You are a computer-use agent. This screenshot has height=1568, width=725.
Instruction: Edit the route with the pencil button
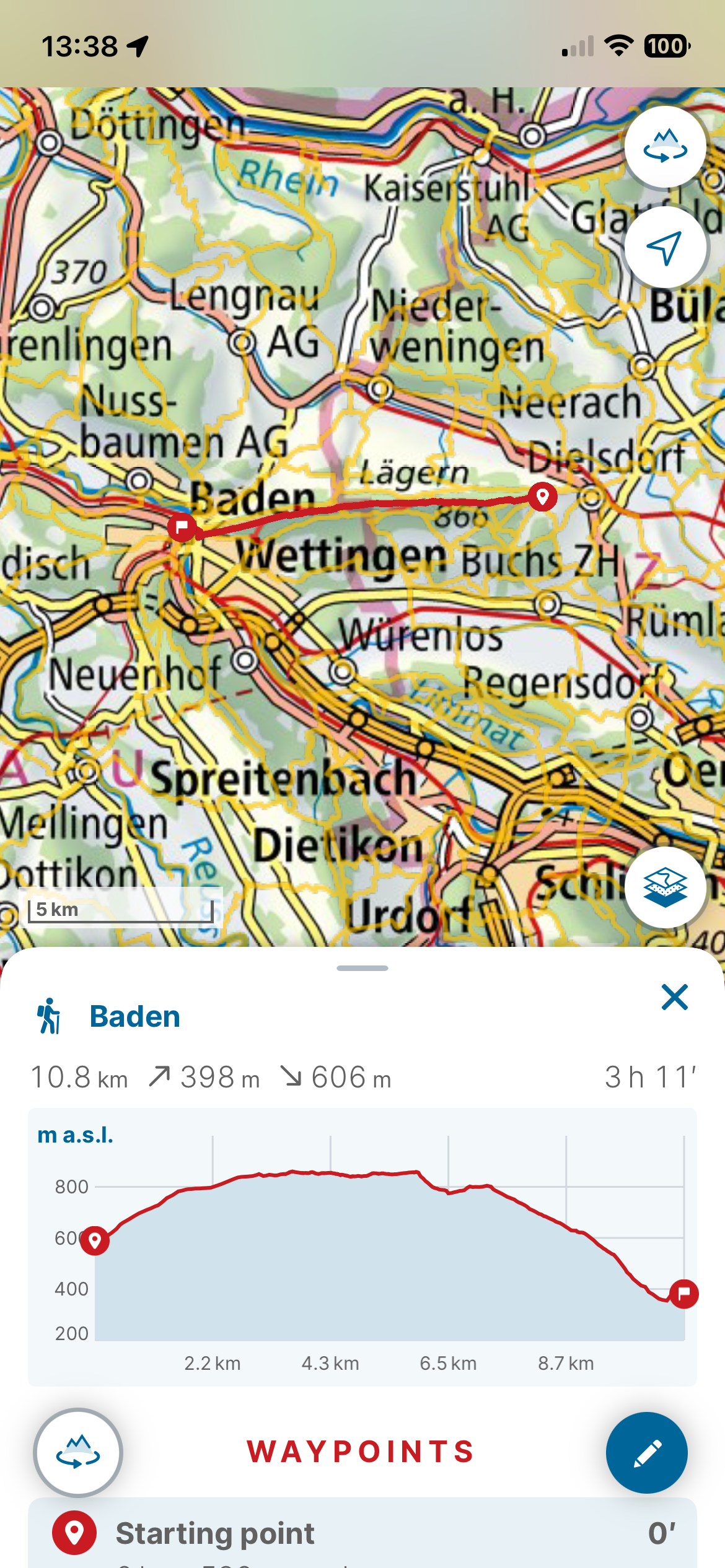click(x=646, y=1452)
